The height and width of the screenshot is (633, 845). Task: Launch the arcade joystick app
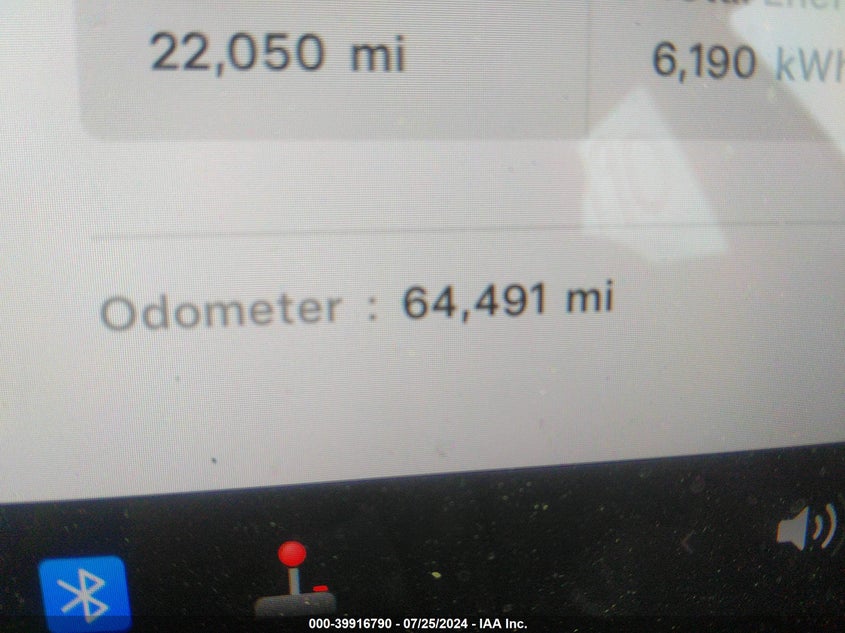294,581
